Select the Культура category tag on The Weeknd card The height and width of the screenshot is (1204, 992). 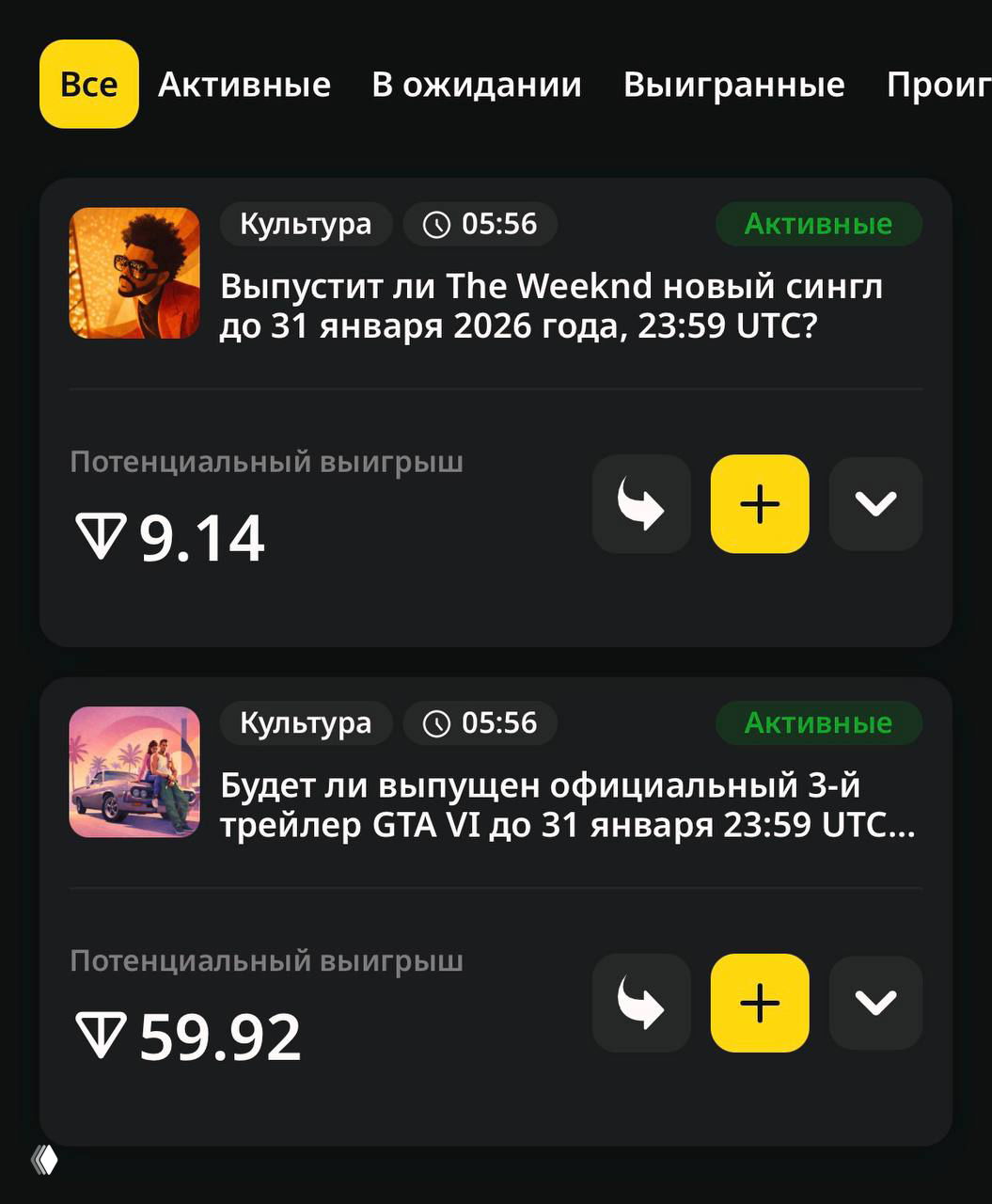click(x=306, y=224)
